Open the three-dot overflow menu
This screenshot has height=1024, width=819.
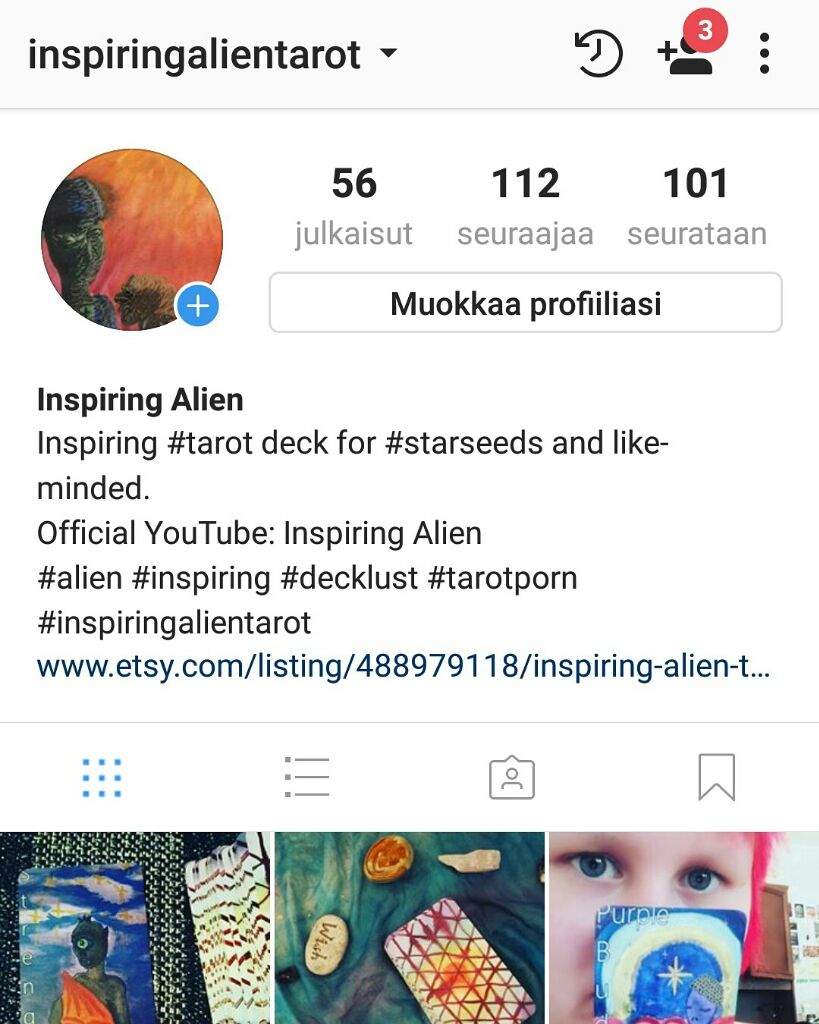(764, 54)
